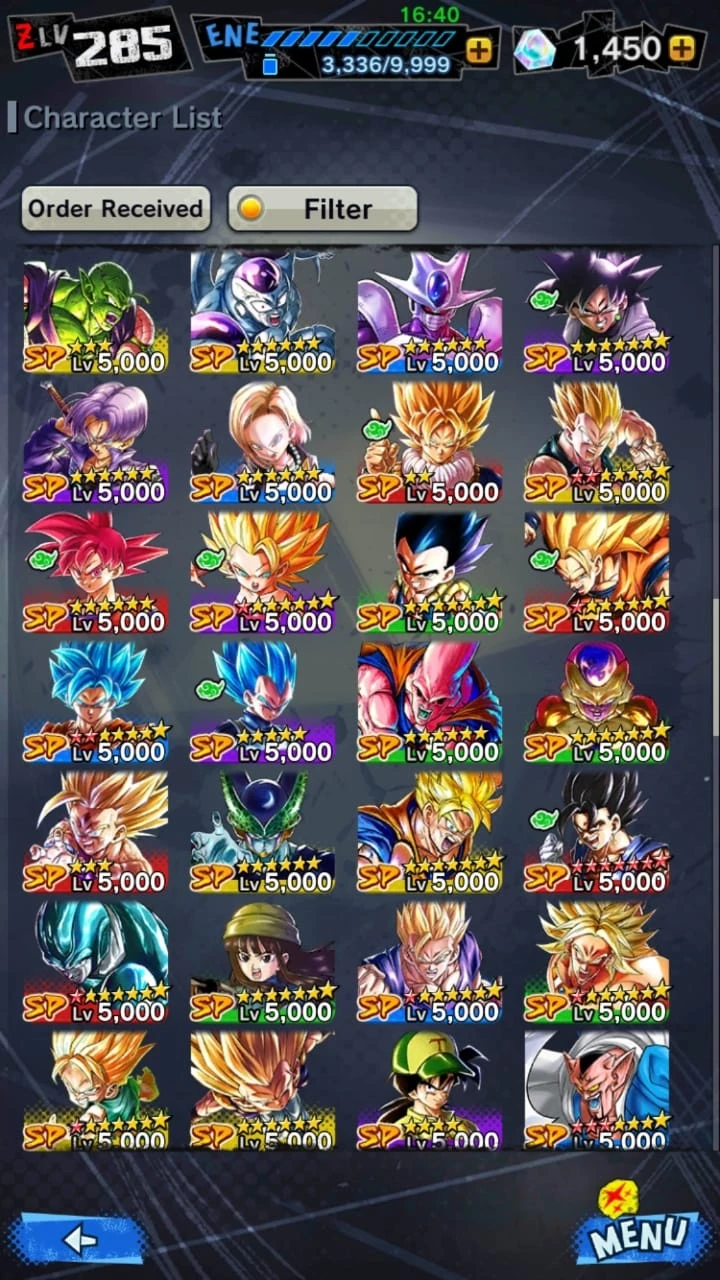This screenshot has height=1280, width=720.
Task: Select the red-haired Super Saiyan God Goku tile
Action: [96, 571]
